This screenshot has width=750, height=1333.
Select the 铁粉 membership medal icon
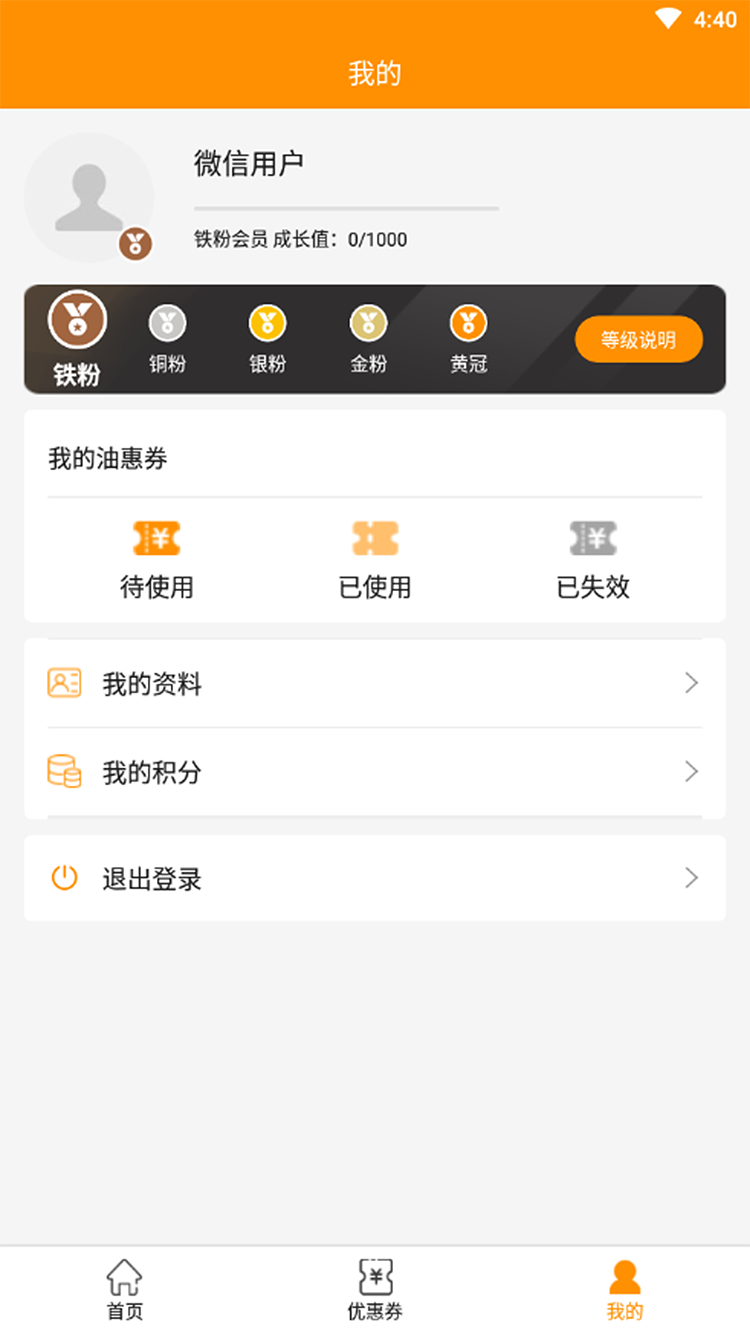pyautogui.click(x=78, y=322)
